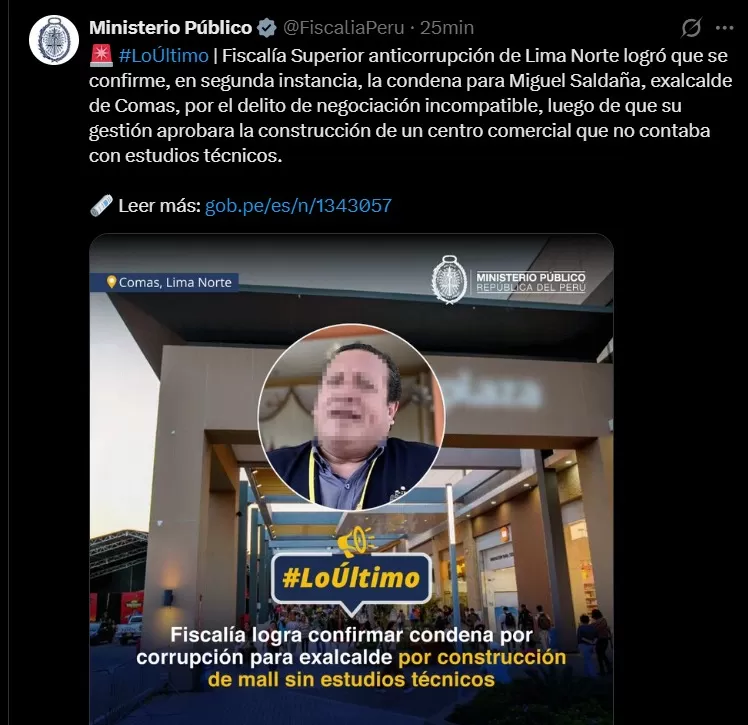Image resolution: width=748 pixels, height=725 pixels.
Task: Open the gob.pe/es/n/1343057 link
Action: point(298,206)
